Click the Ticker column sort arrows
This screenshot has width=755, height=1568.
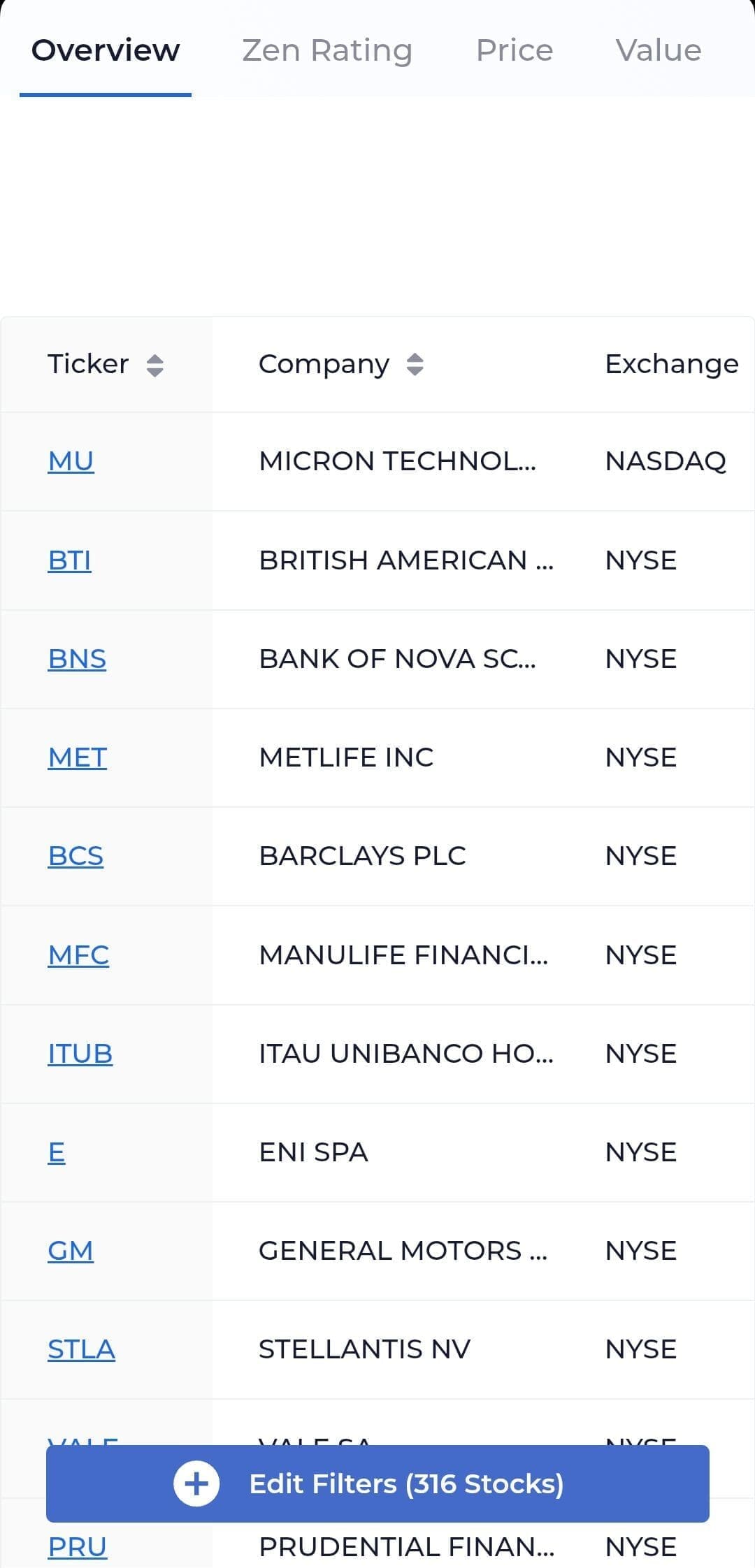point(155,365)
